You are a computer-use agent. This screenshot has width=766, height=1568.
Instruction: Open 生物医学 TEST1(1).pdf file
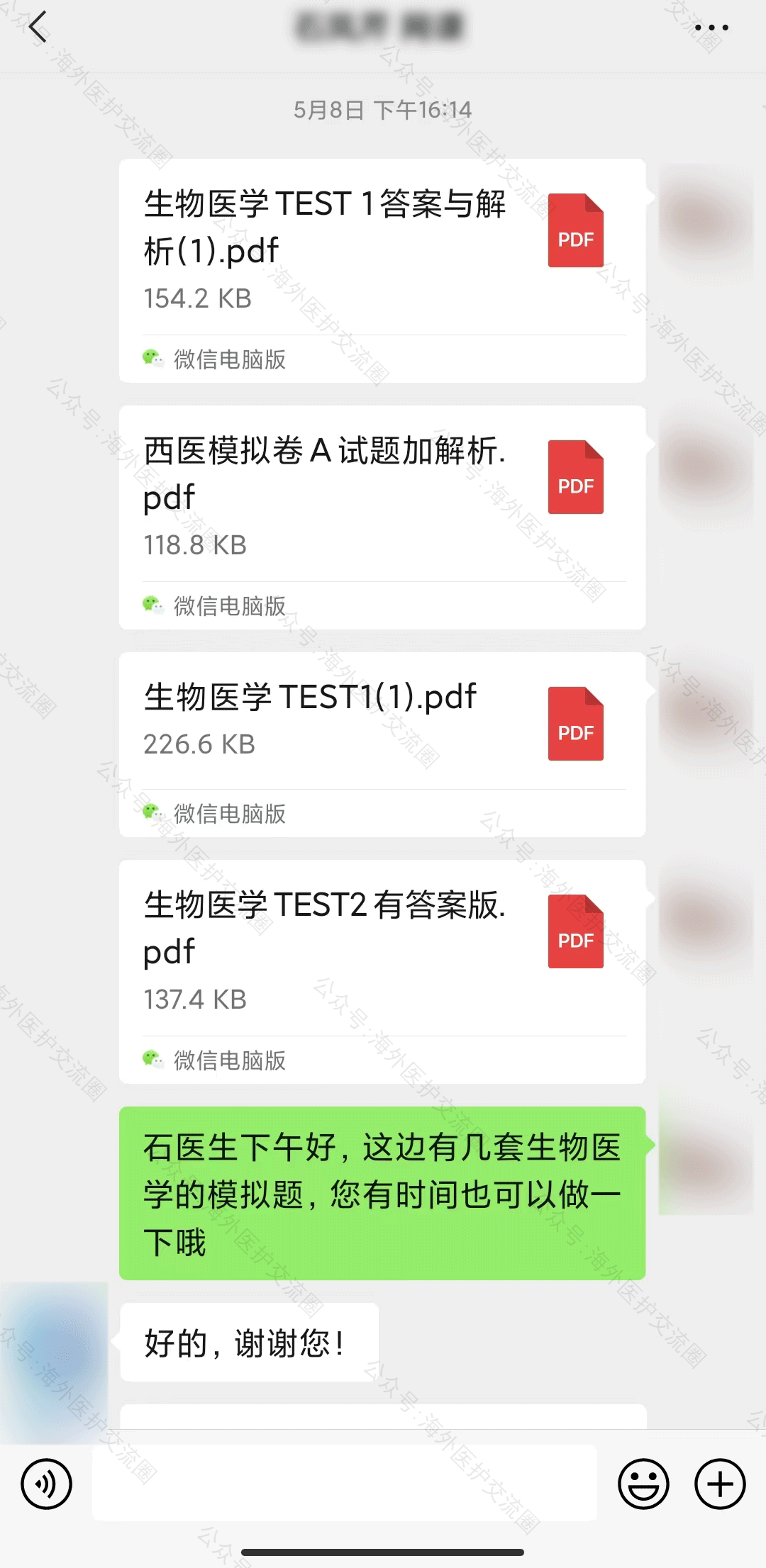pyautogui.click(x=382, y=744)
